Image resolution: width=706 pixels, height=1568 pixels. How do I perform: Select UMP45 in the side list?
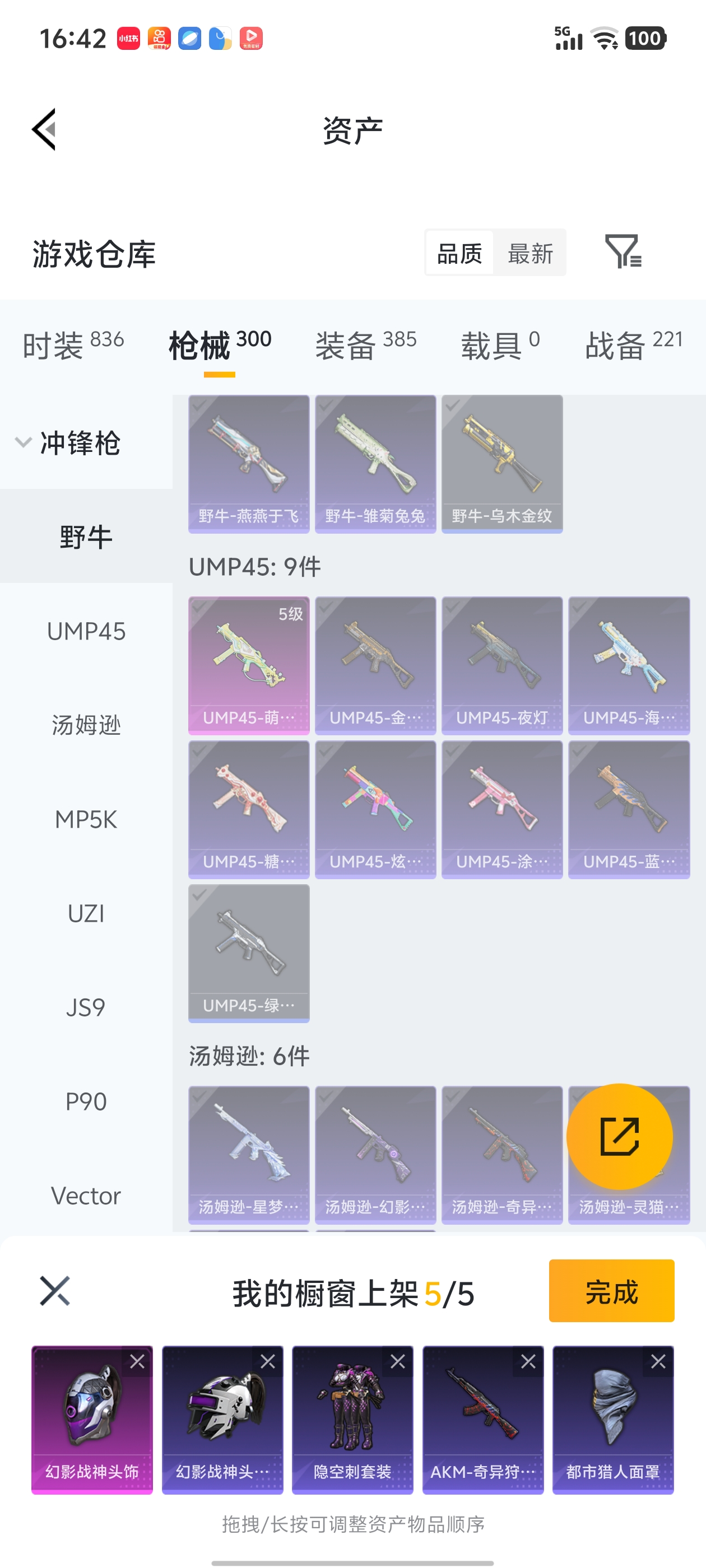(86, 631)
